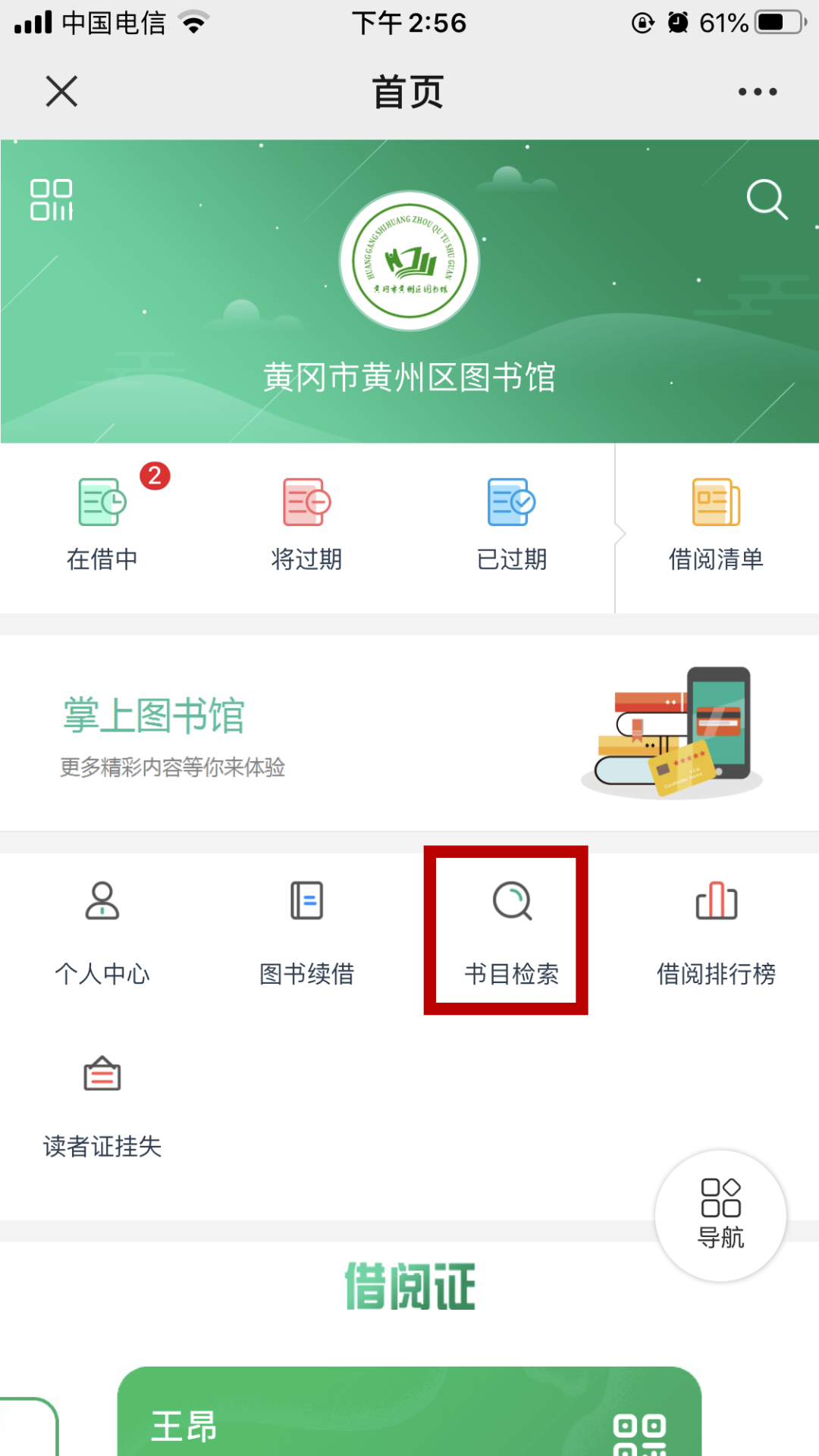
Task: Check 已过期 overdue books
Action: coord(512,524)
